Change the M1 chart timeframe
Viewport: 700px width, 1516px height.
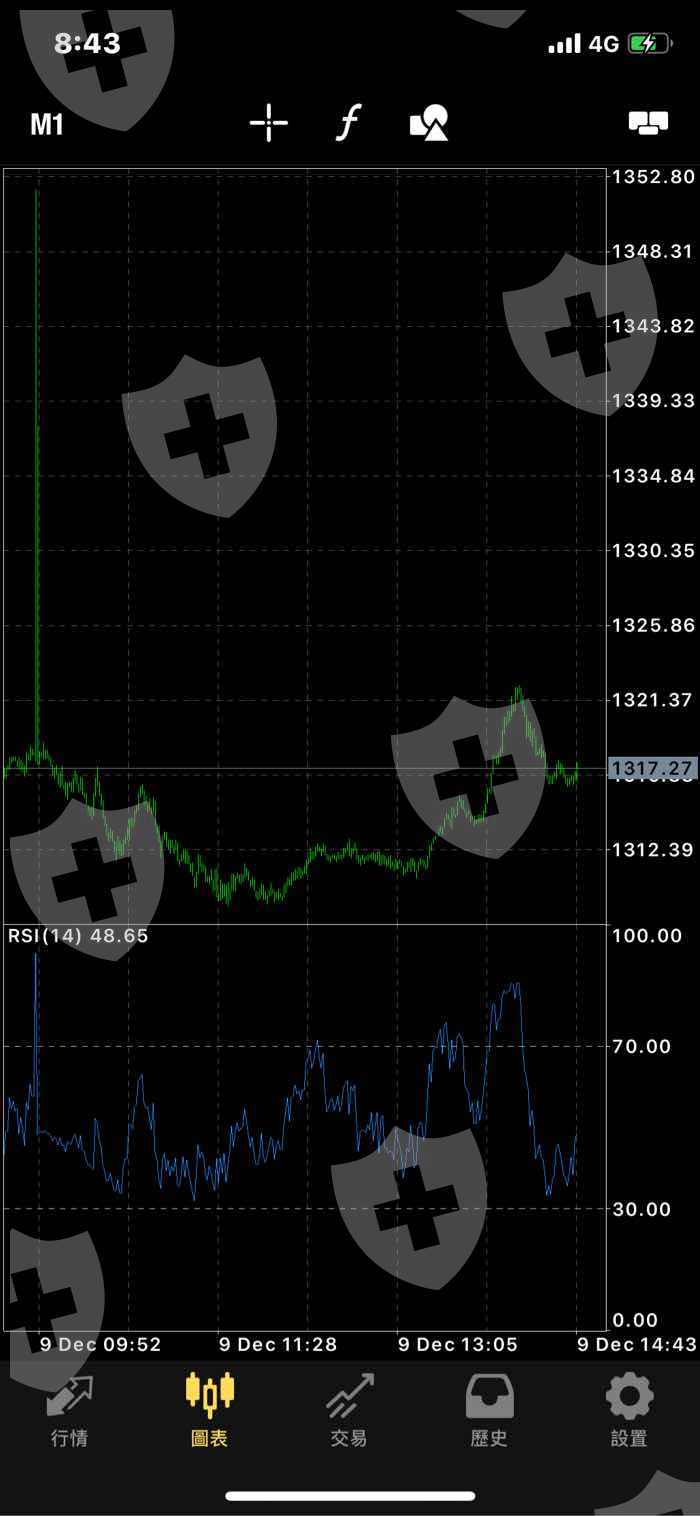[47, 124]
